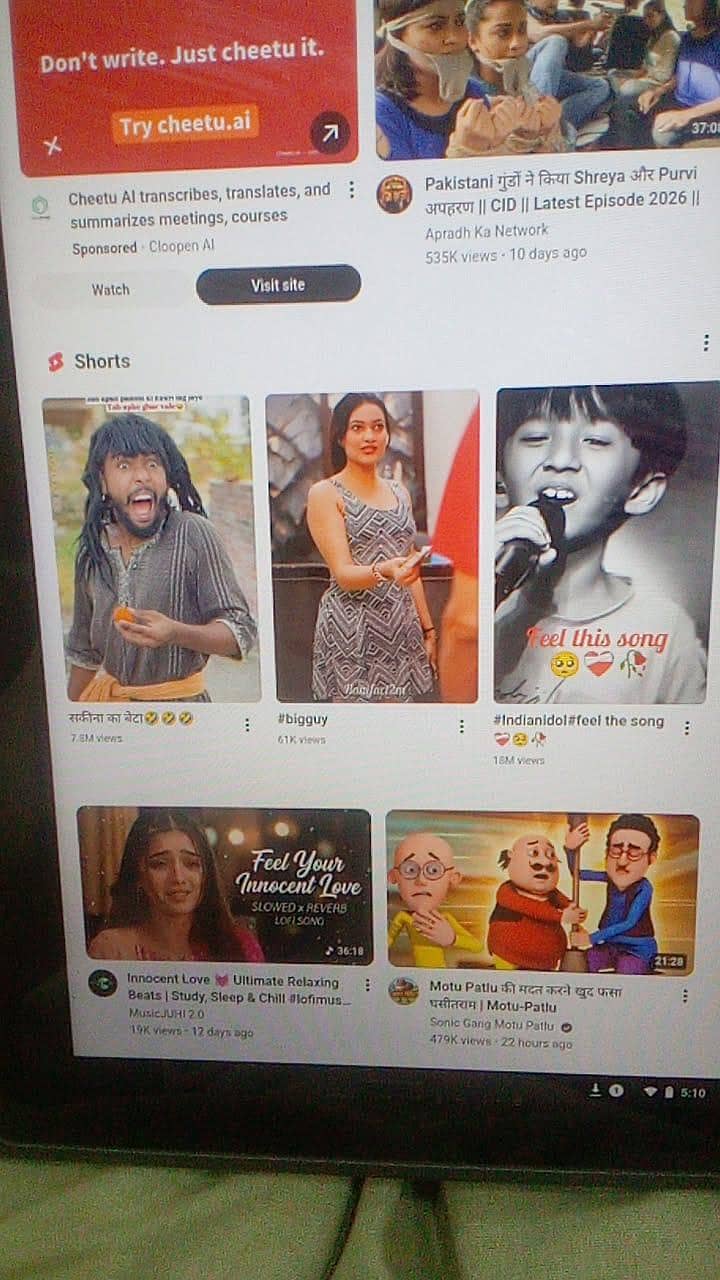The image size is (720, 1280).
Task: Tap the Watch button under Cheetu AI ad
Action: pos(111,289)
